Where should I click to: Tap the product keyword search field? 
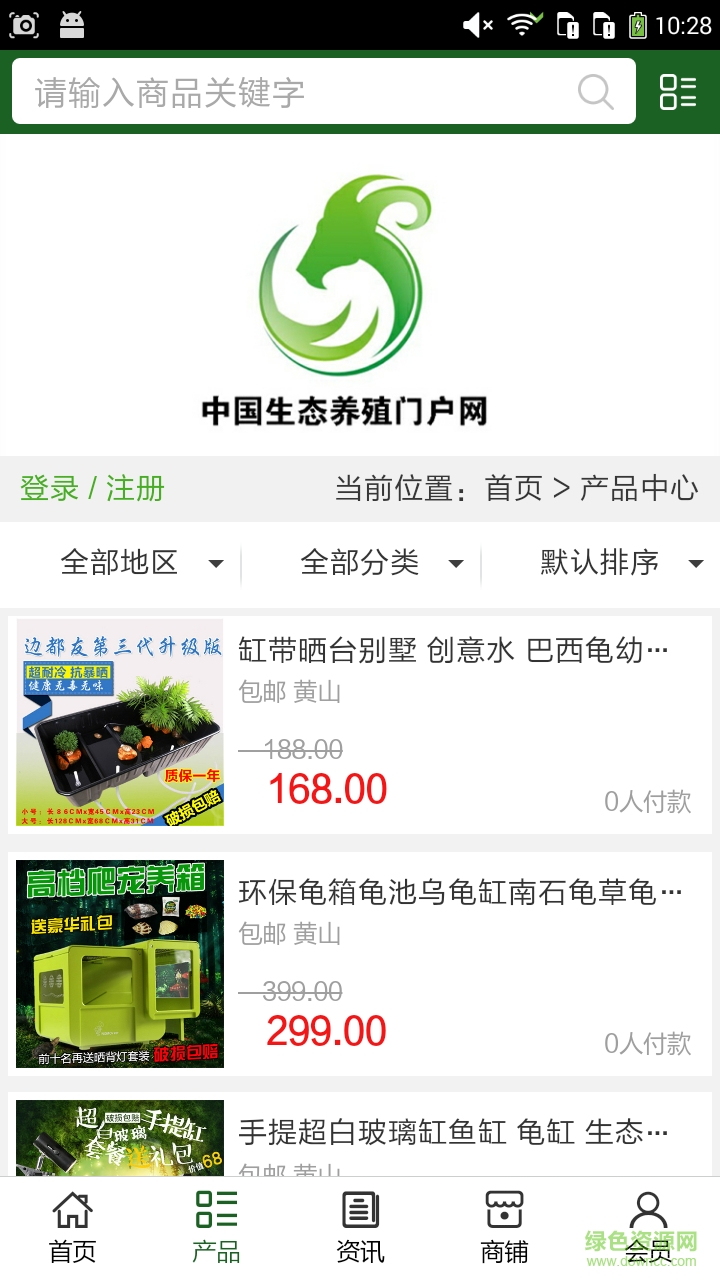click(x=300, y=92)
